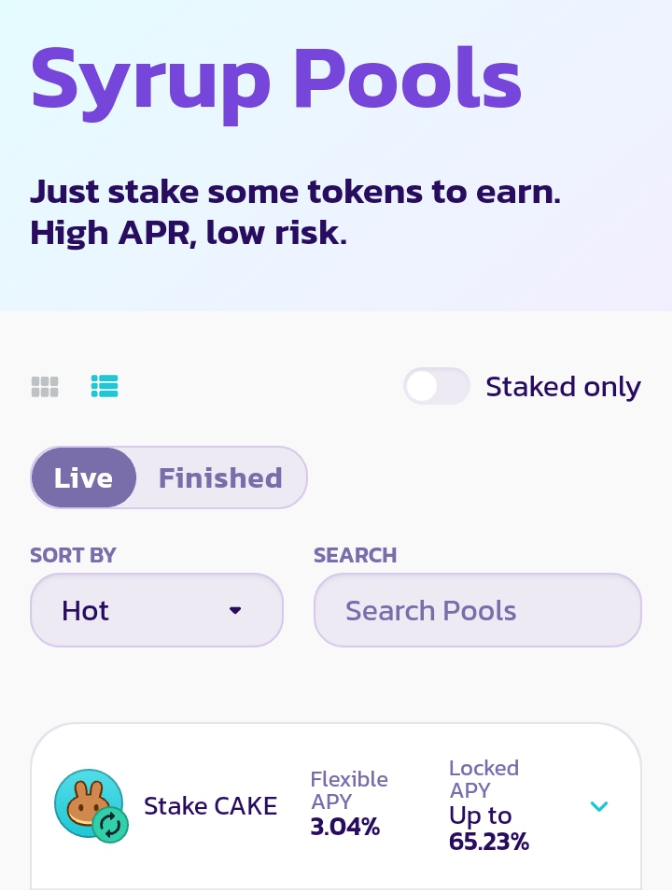
Task: Select the list view icon
Action: pos(104,387)
